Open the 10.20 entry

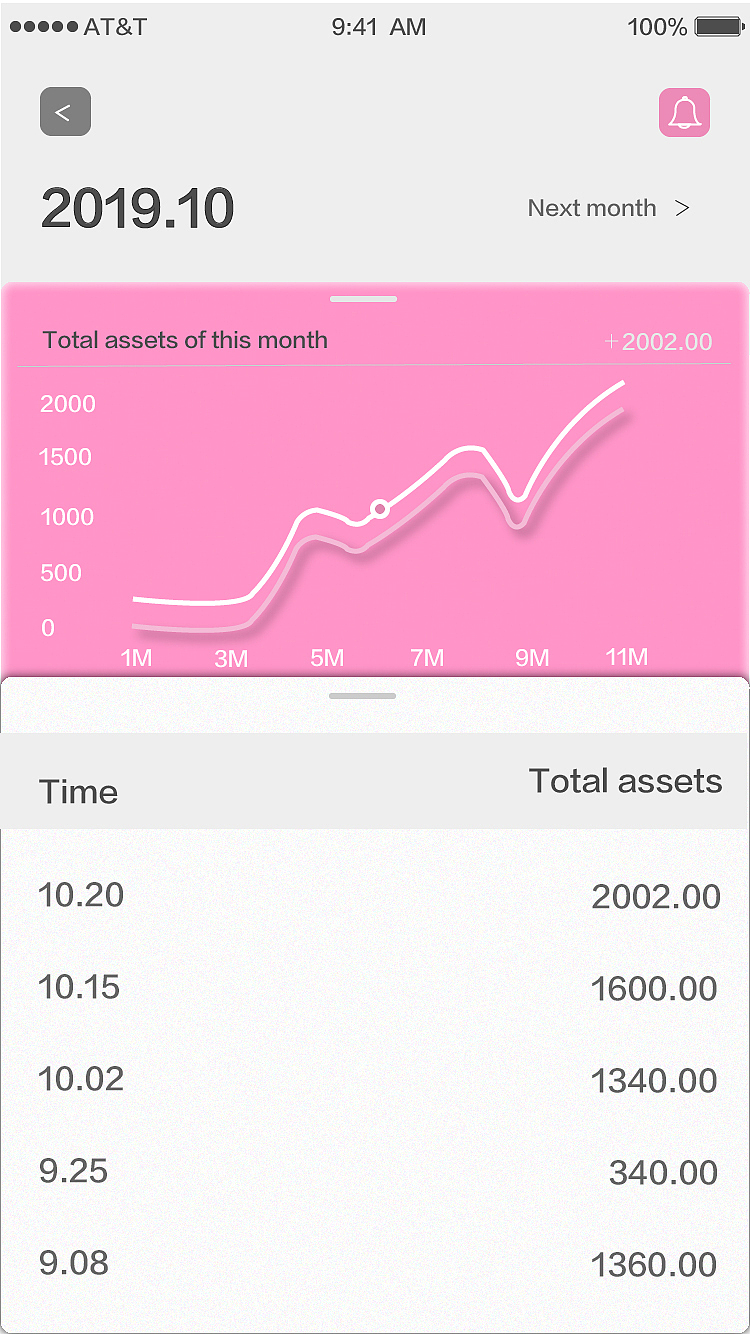375,895
